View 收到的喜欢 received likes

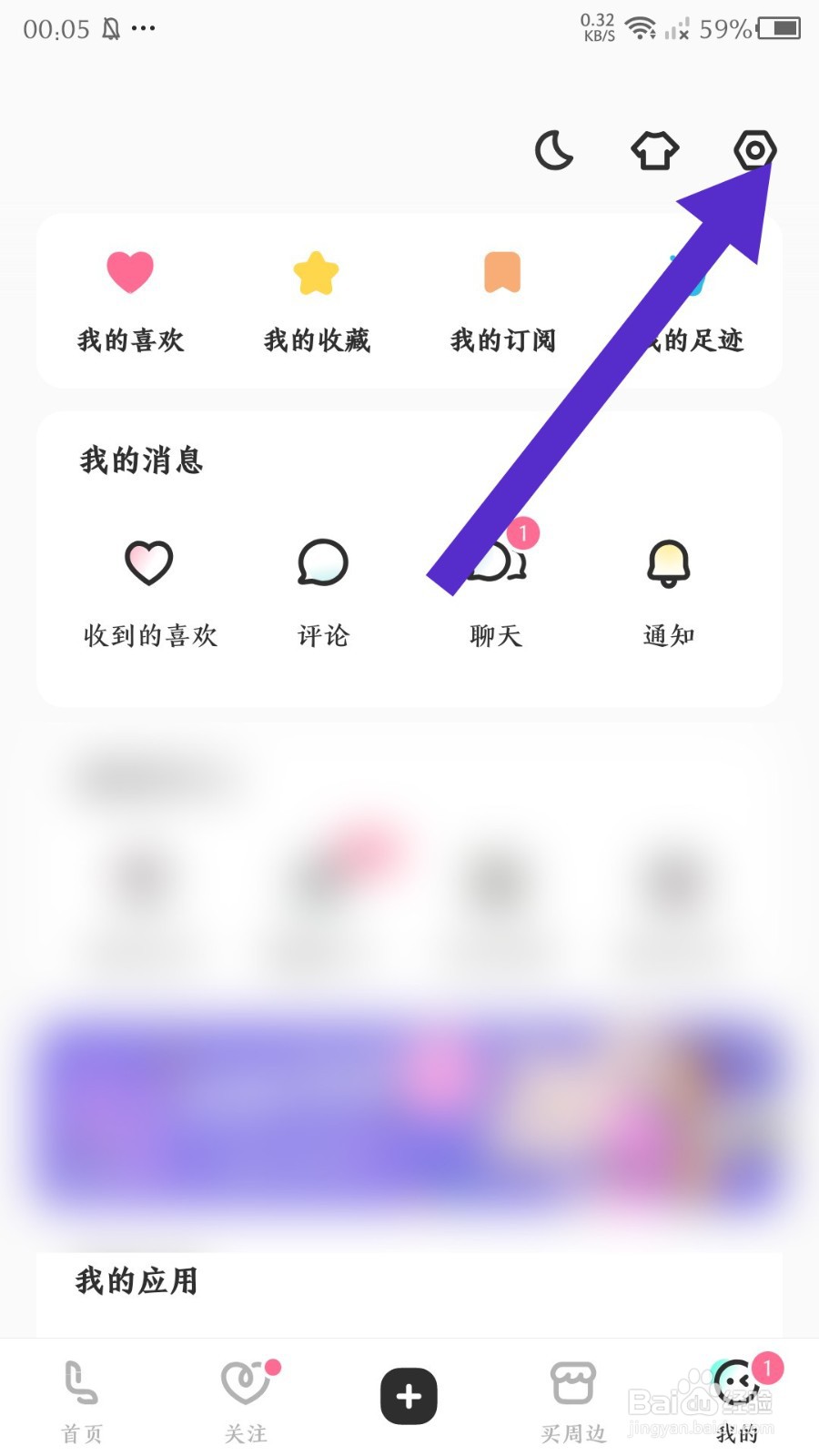[148, 564]
